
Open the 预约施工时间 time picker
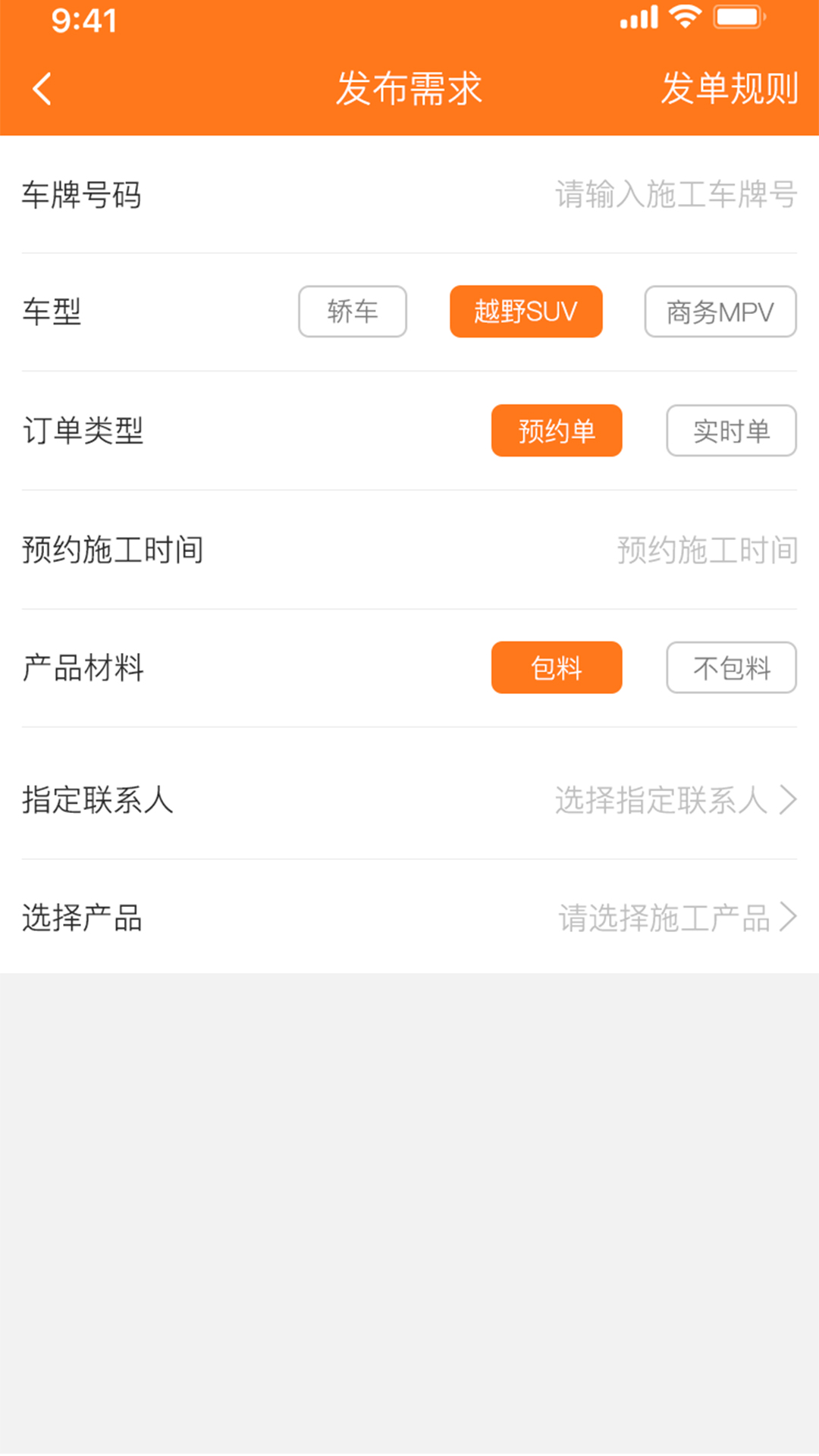[x=707, y=551]
